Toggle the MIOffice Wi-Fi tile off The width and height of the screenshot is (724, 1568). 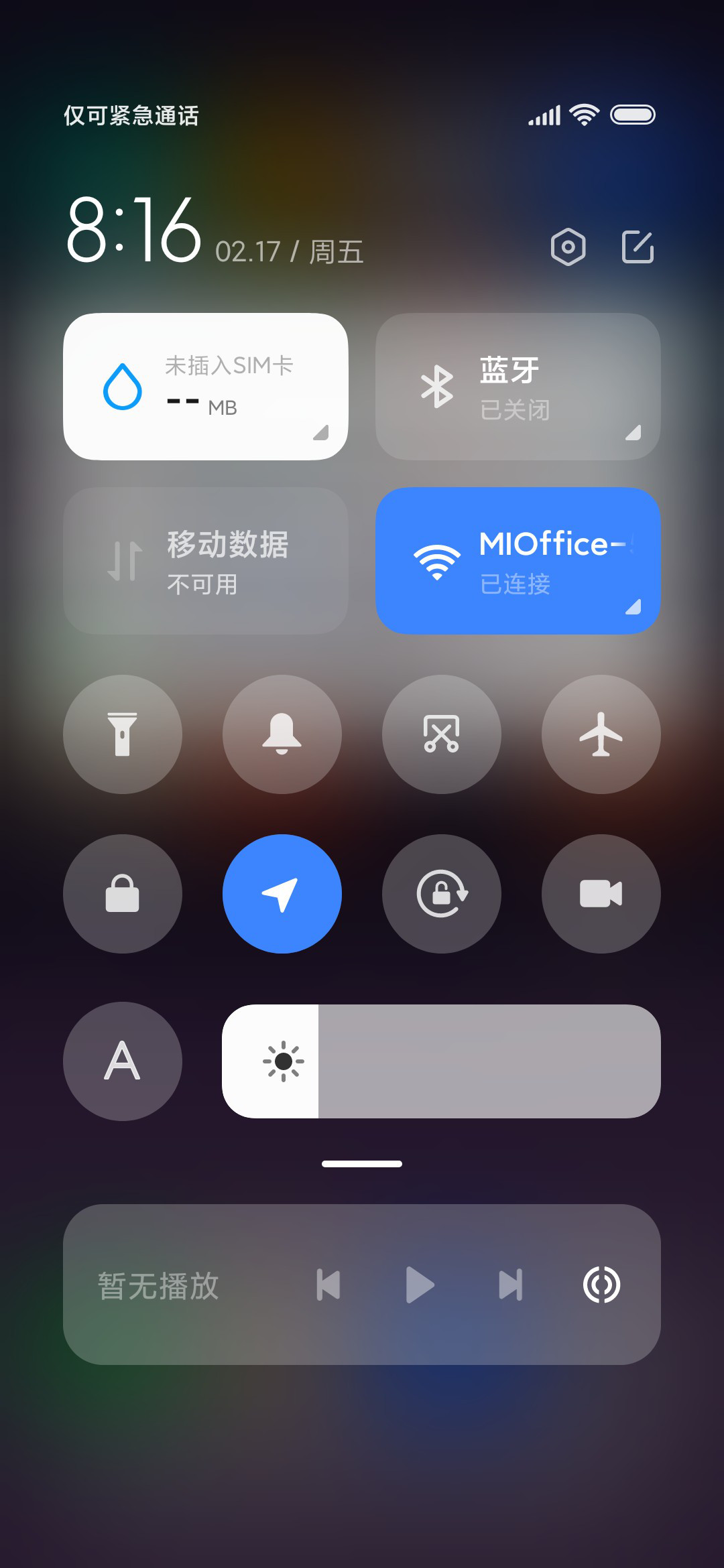point(518,561)
